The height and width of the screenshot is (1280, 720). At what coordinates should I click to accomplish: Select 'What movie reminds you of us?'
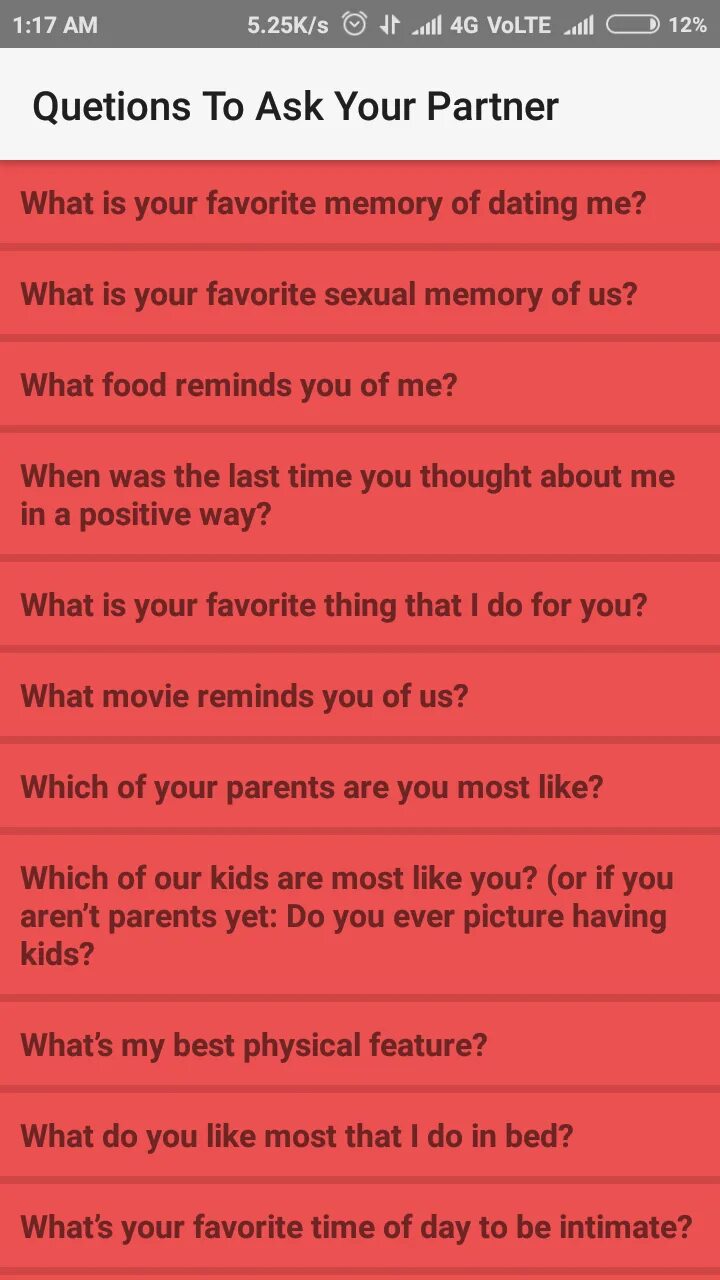pyautogui.click(x=244, y=697)
